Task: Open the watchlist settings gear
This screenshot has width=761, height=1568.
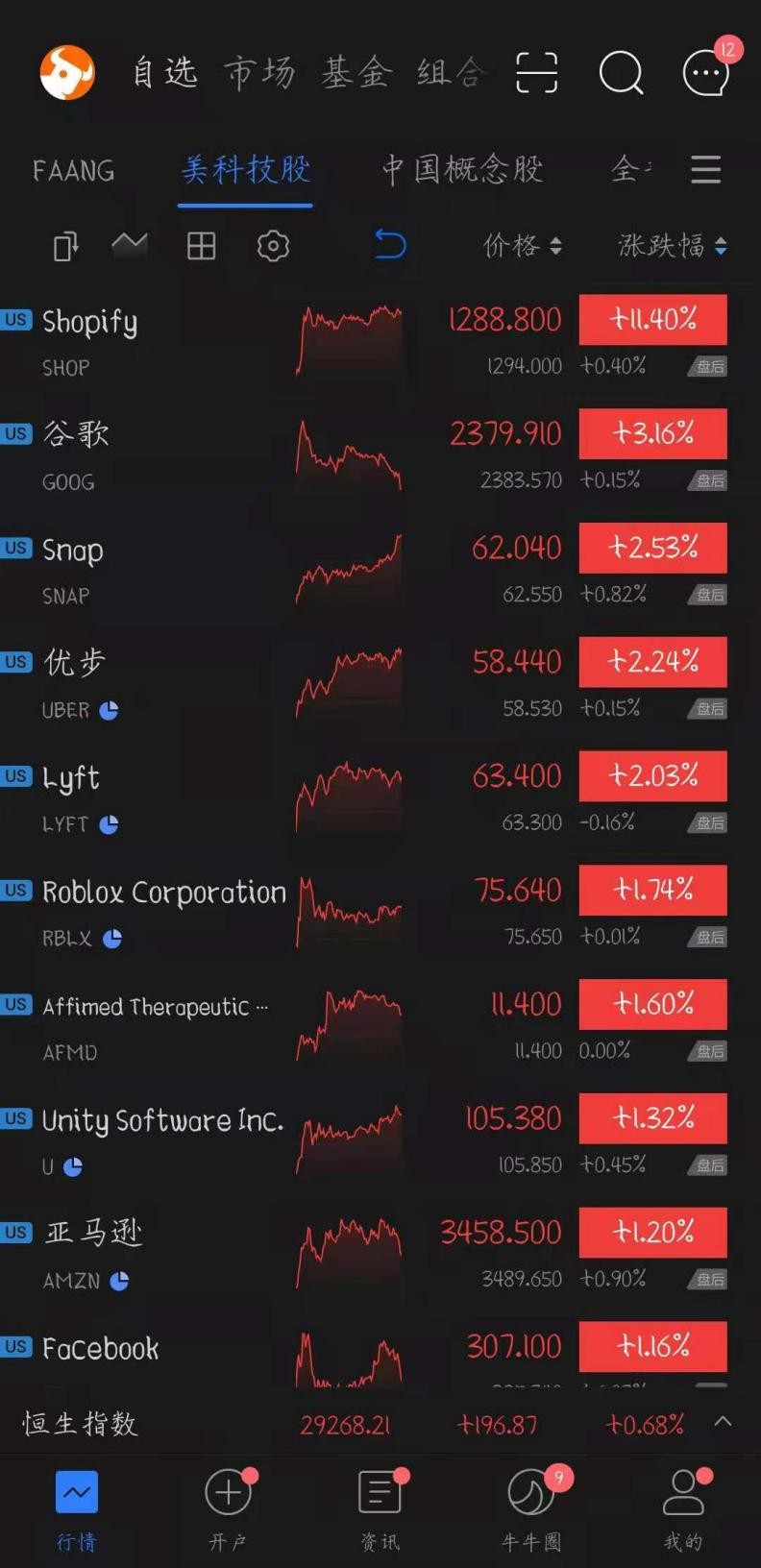Action: click(273, 246)
